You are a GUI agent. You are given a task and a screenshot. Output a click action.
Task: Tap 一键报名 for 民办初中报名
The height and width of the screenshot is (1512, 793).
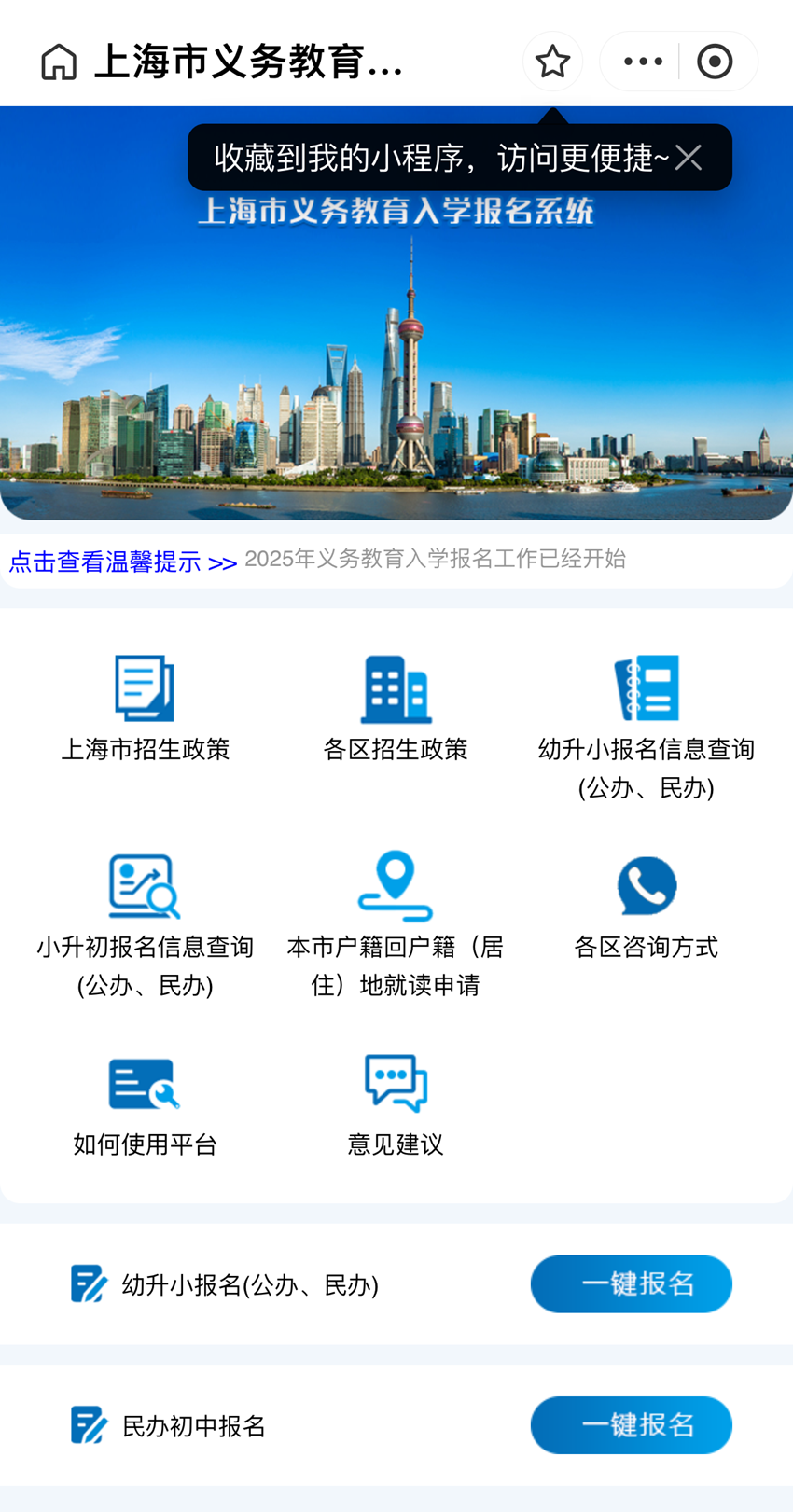[x=631, y=1425]
